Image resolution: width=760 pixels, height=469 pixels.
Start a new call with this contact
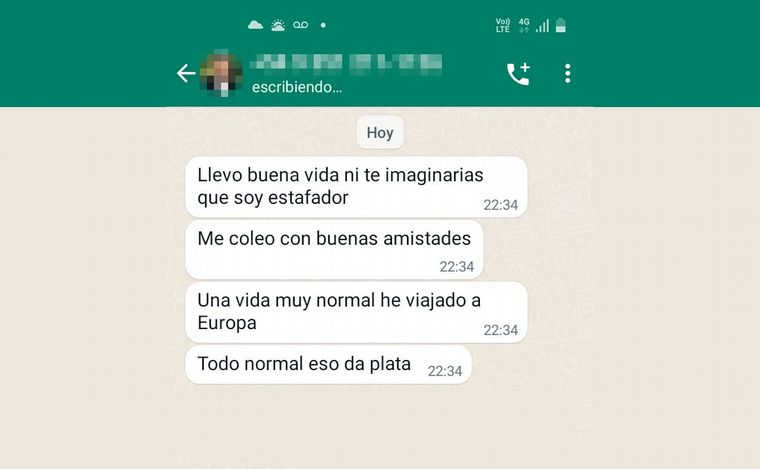518,73
